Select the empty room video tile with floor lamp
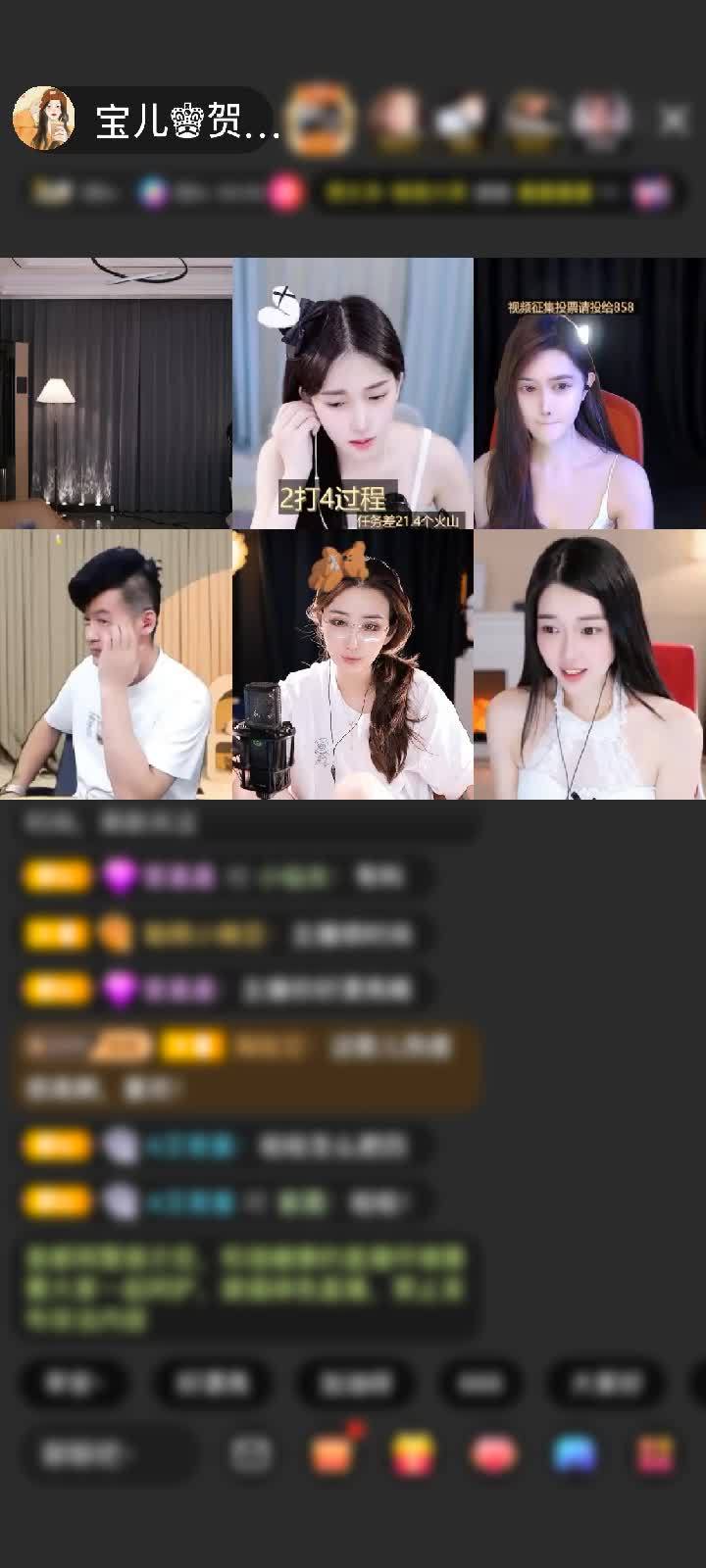 pos(116,393)
